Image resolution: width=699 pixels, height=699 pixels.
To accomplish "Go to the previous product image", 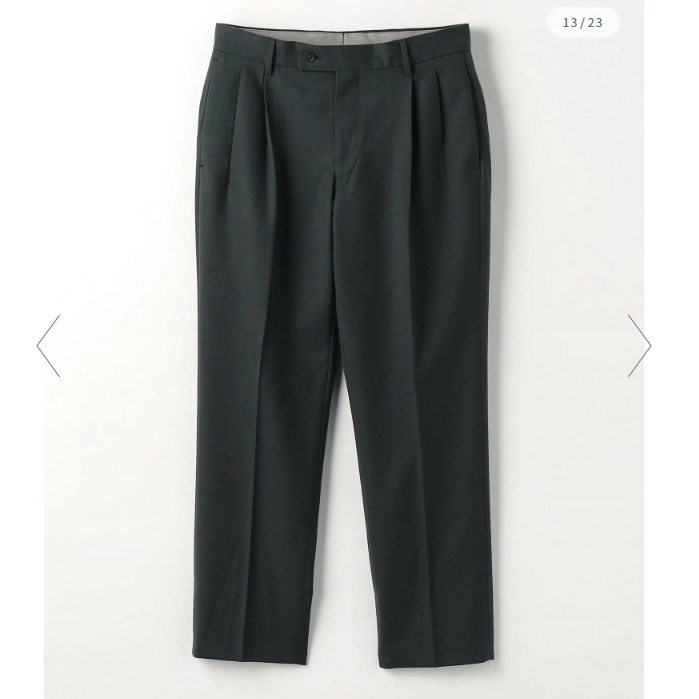I will tap(48, 346).
